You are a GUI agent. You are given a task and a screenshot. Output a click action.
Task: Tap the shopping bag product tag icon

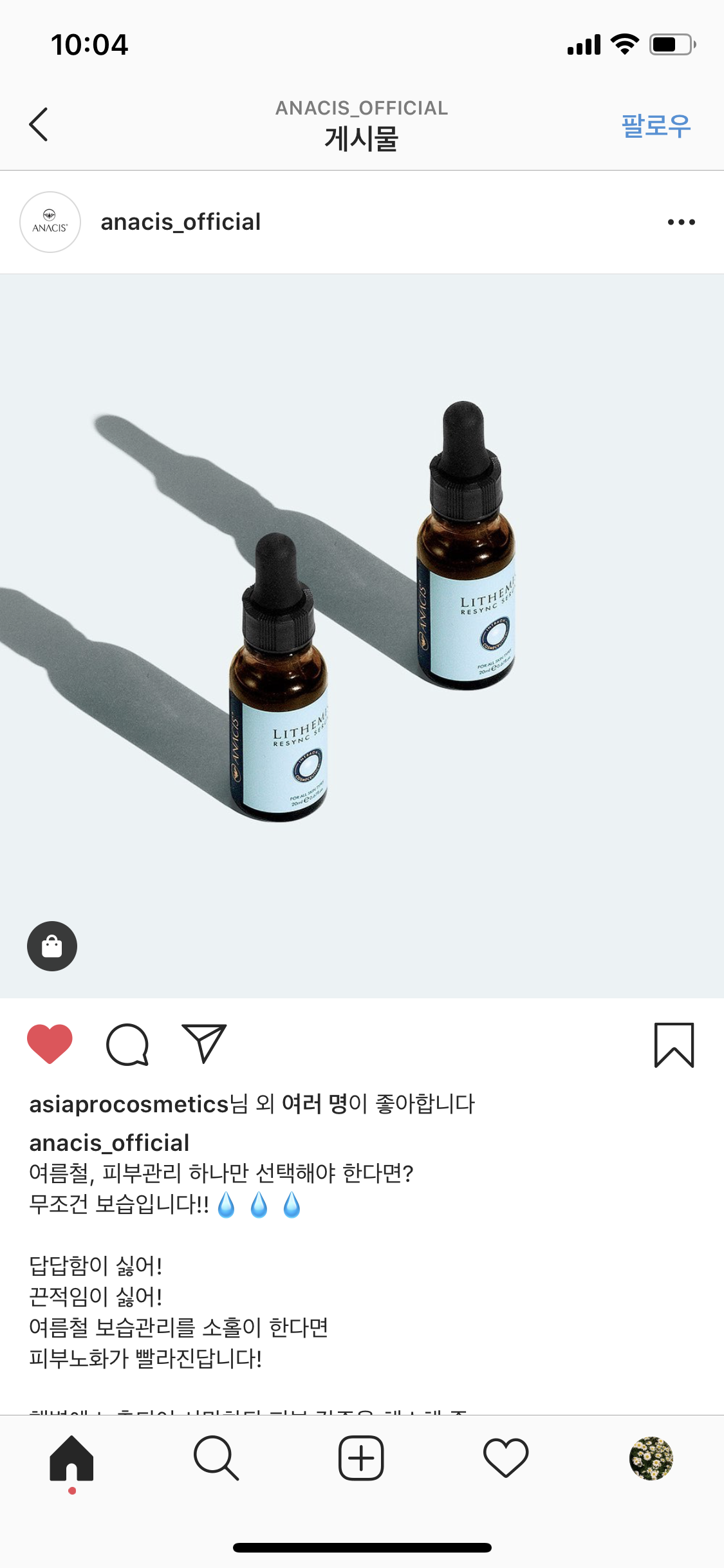pyautogui.click(x=52, y=946)
